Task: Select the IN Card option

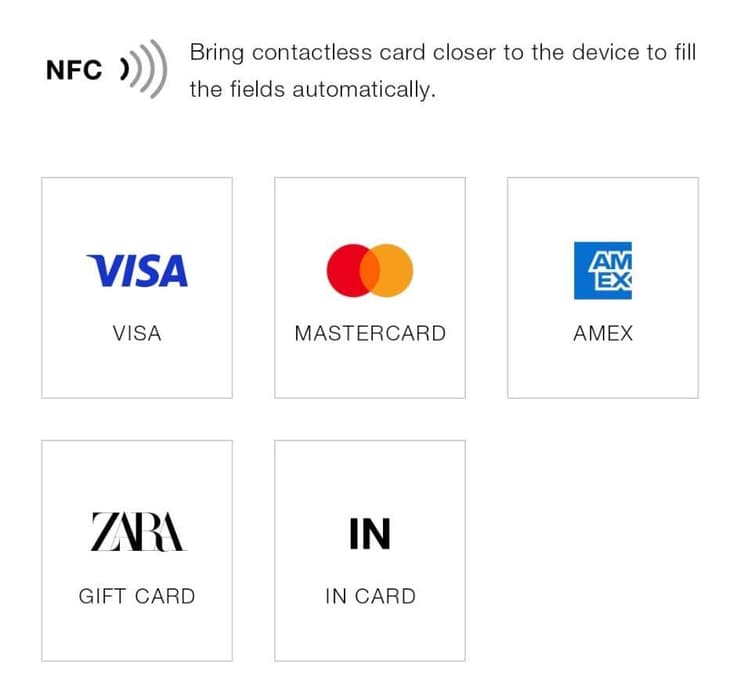Action: (x=370, y=551)
